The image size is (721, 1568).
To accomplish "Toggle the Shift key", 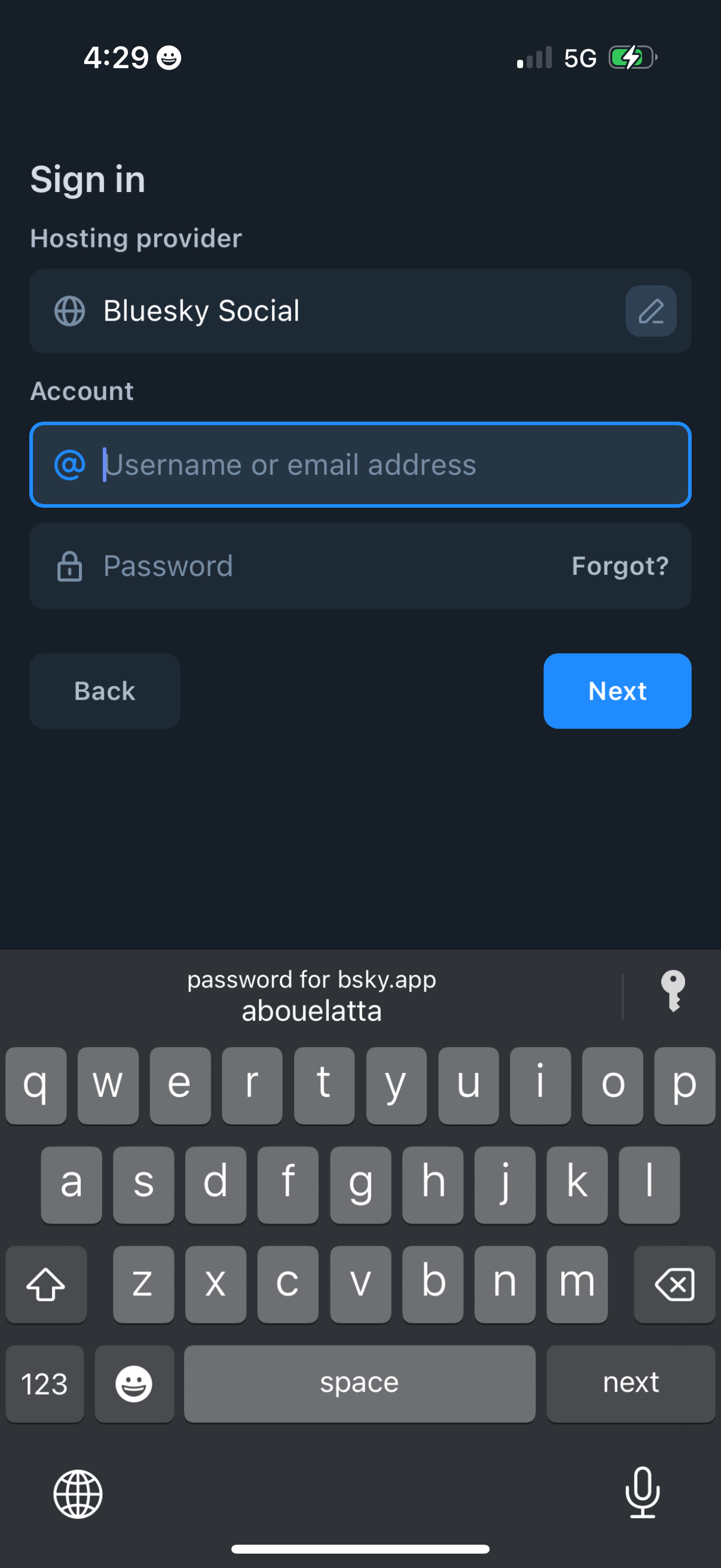I will point(45,1285).
